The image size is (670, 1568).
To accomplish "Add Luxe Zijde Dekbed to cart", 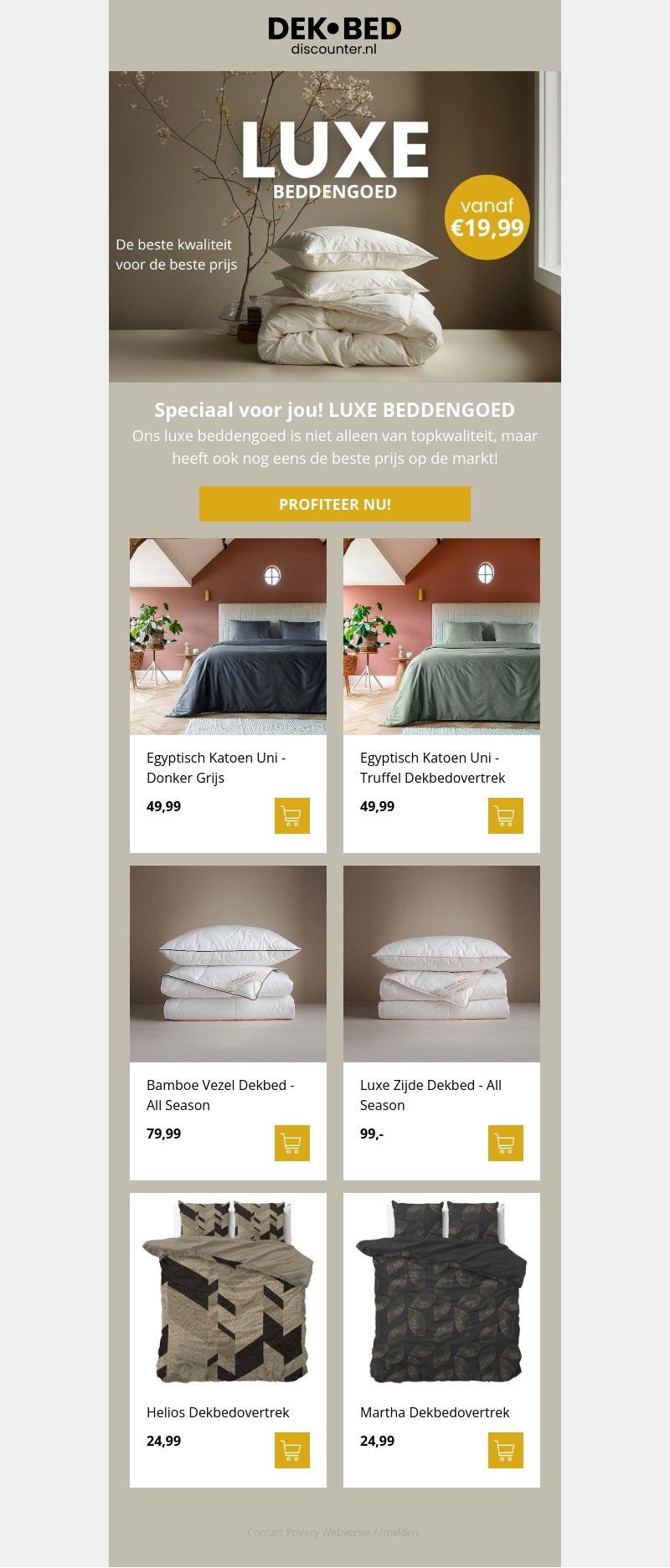I will [505, 1144].
